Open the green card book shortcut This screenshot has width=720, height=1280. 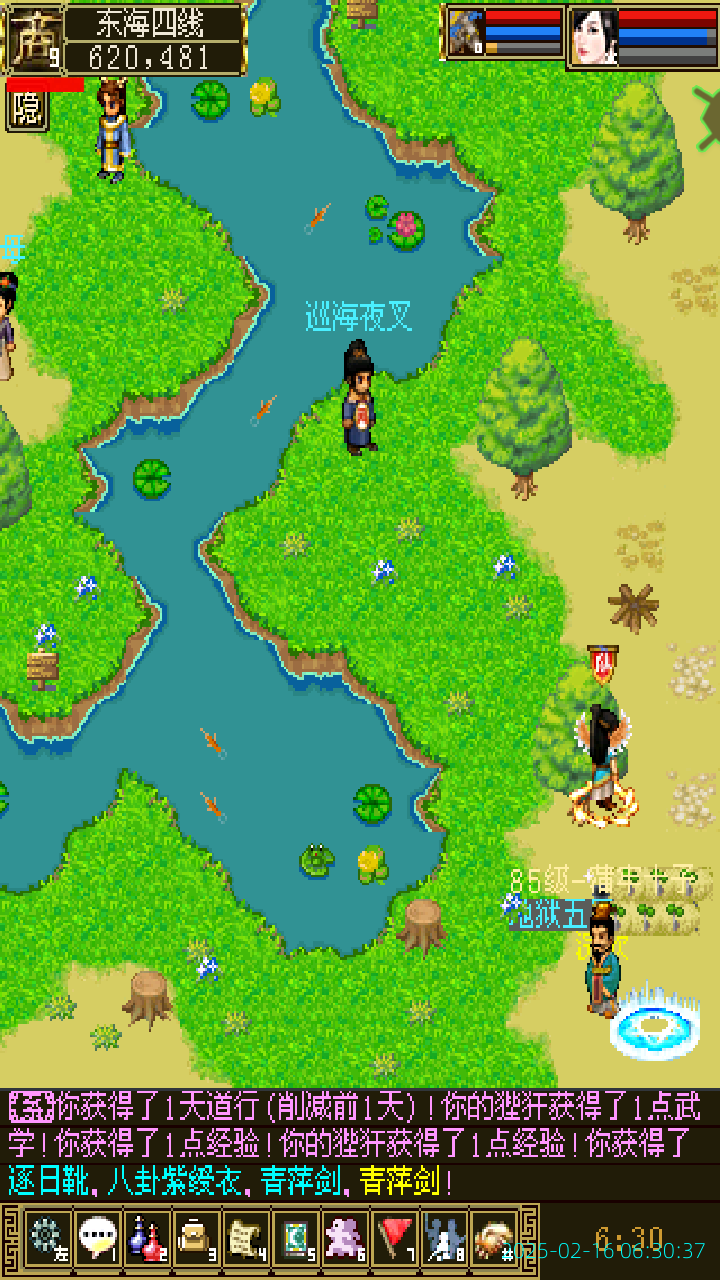(x=296, y=1237)
